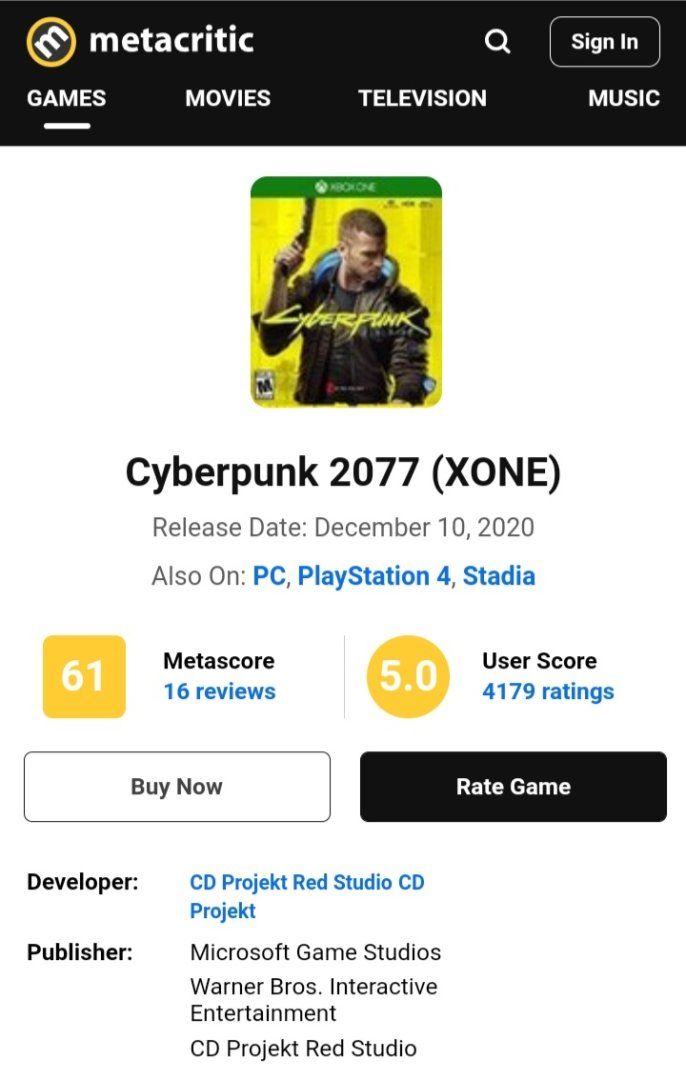Tap Rate Game button
Screen dimensions: 686x1080
[x=513, y=787]
